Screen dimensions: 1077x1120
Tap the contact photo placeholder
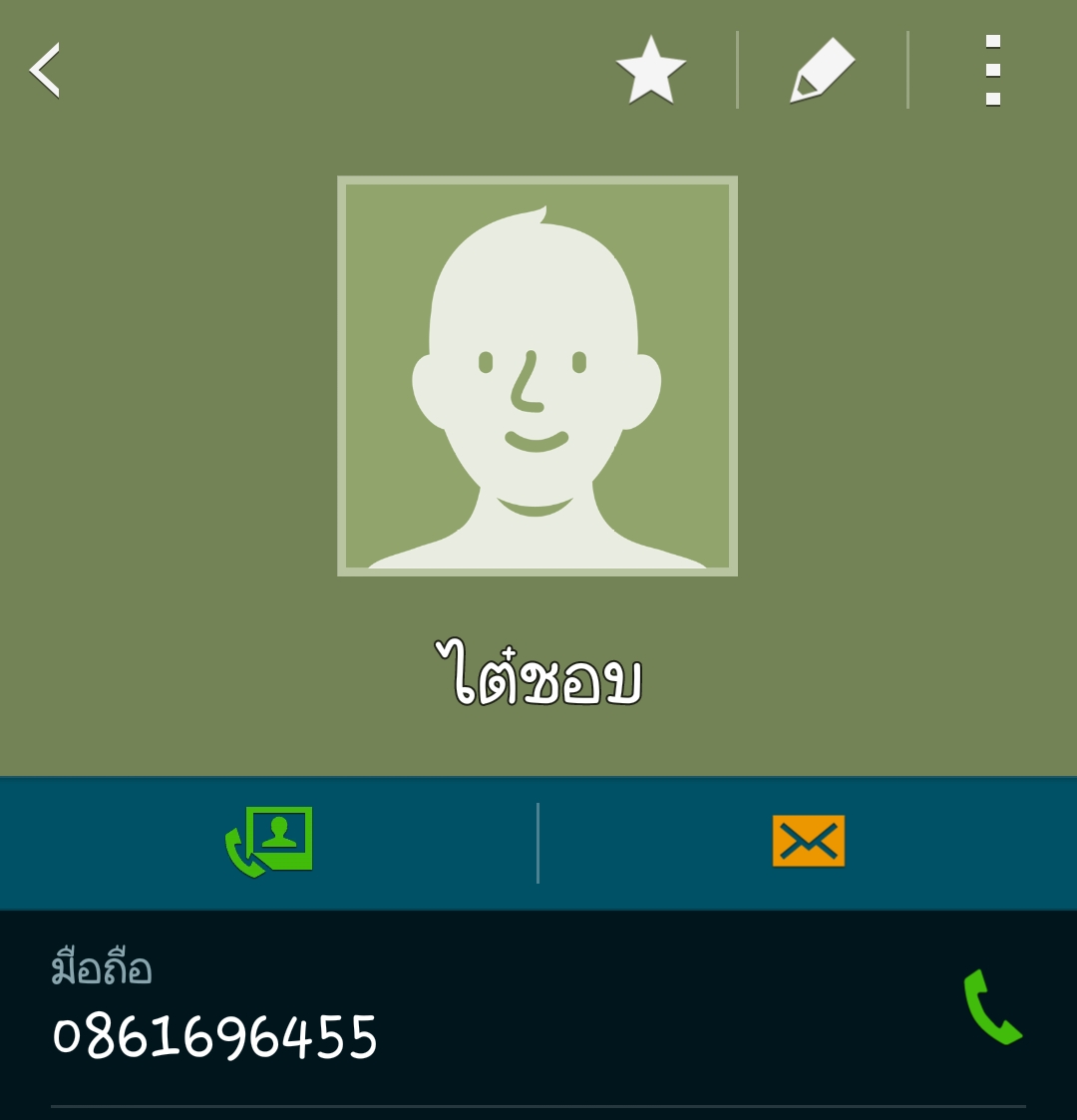(538, 376)
